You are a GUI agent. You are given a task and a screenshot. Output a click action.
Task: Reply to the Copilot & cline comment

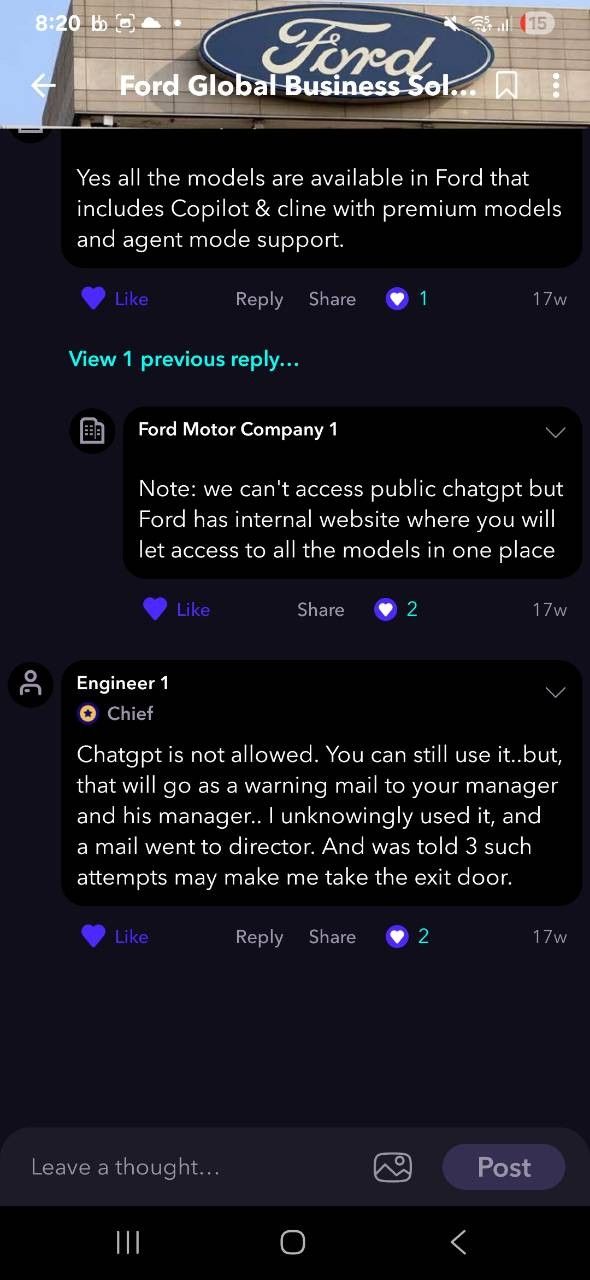point(259,299)
